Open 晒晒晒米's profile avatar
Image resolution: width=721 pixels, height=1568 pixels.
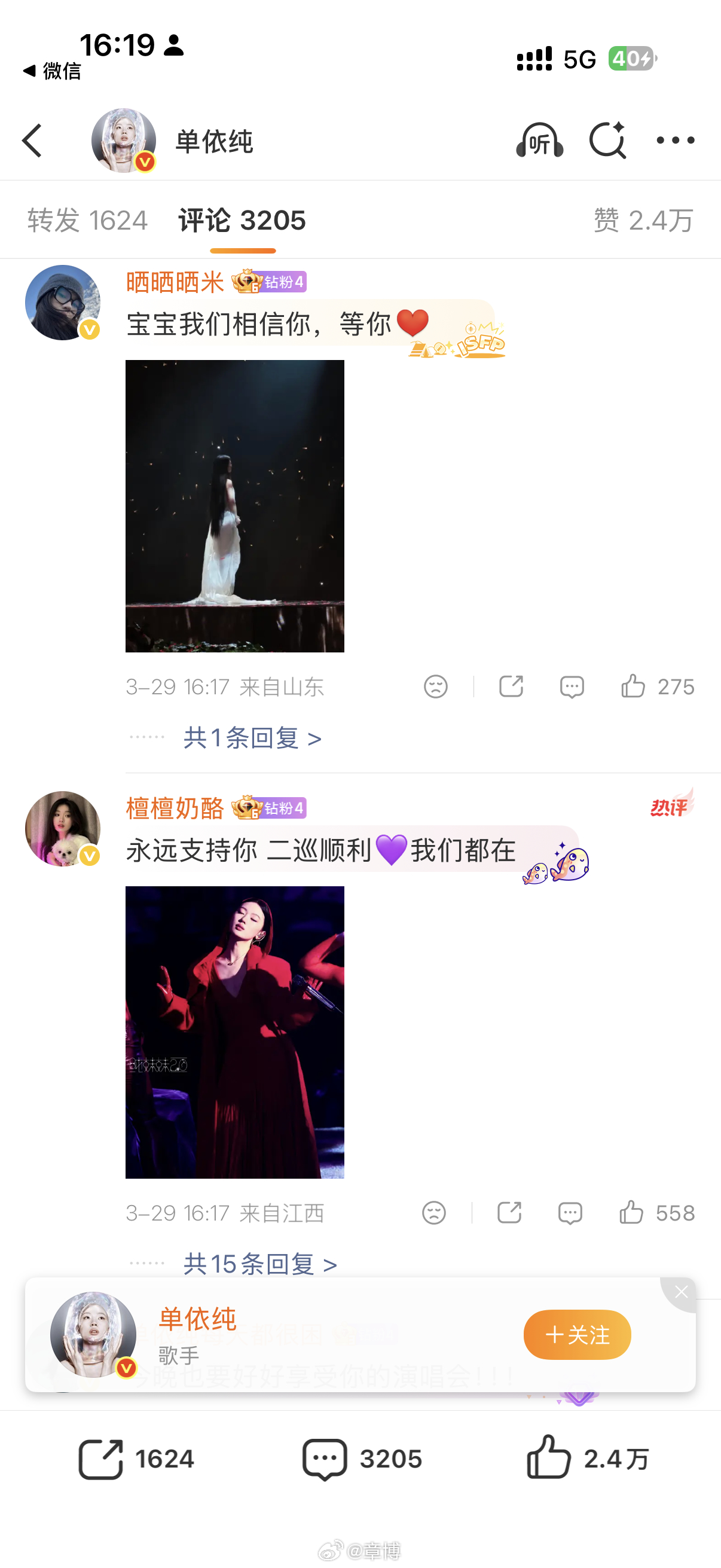tap(63, 303)
